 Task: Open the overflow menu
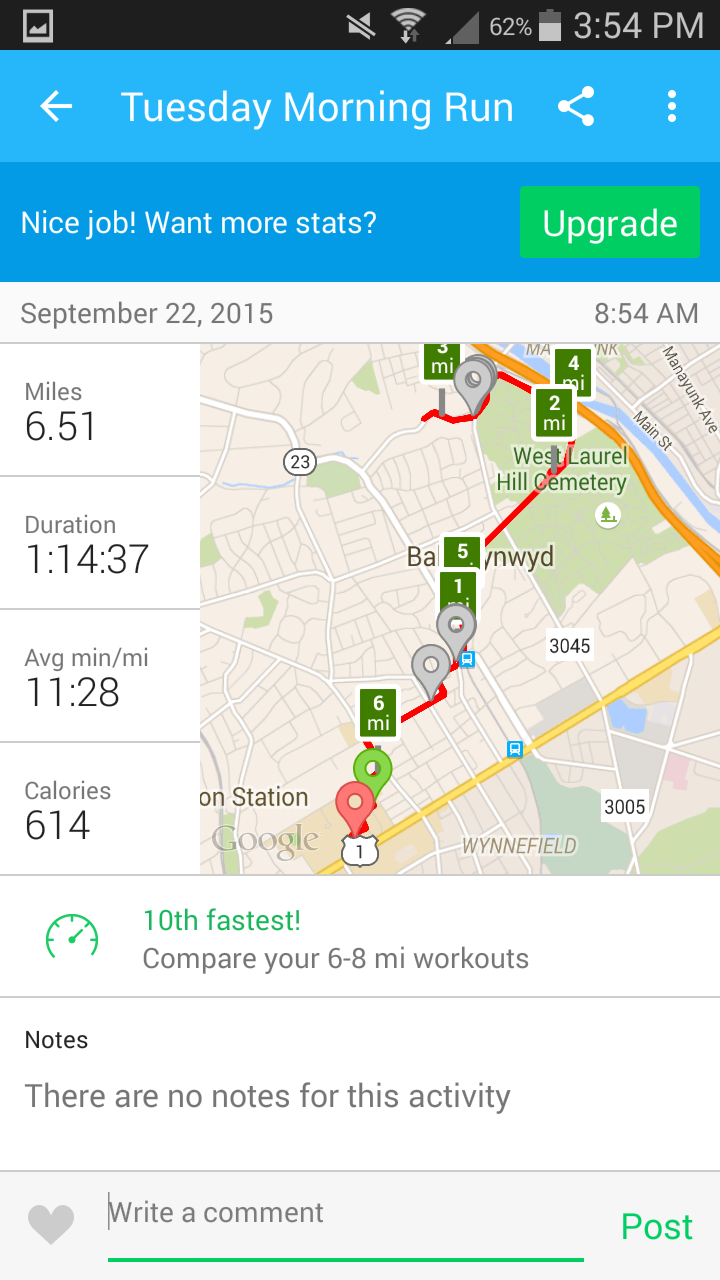[672, 107]
